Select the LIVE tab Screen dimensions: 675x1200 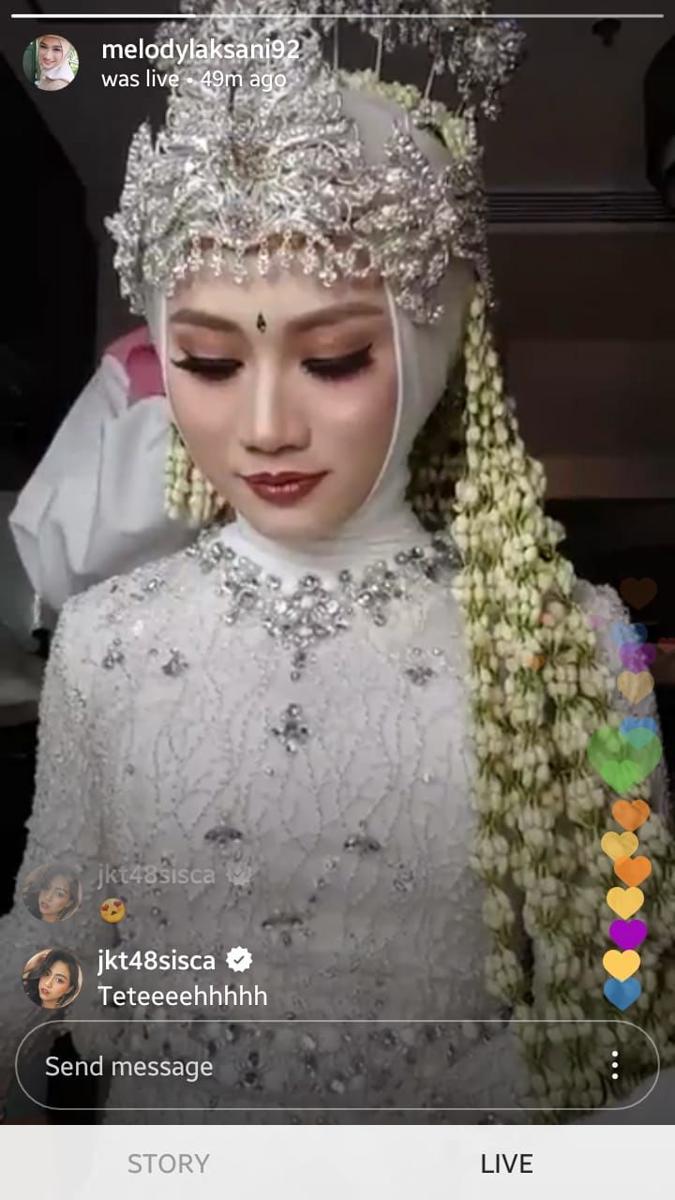pos(506,1164)
